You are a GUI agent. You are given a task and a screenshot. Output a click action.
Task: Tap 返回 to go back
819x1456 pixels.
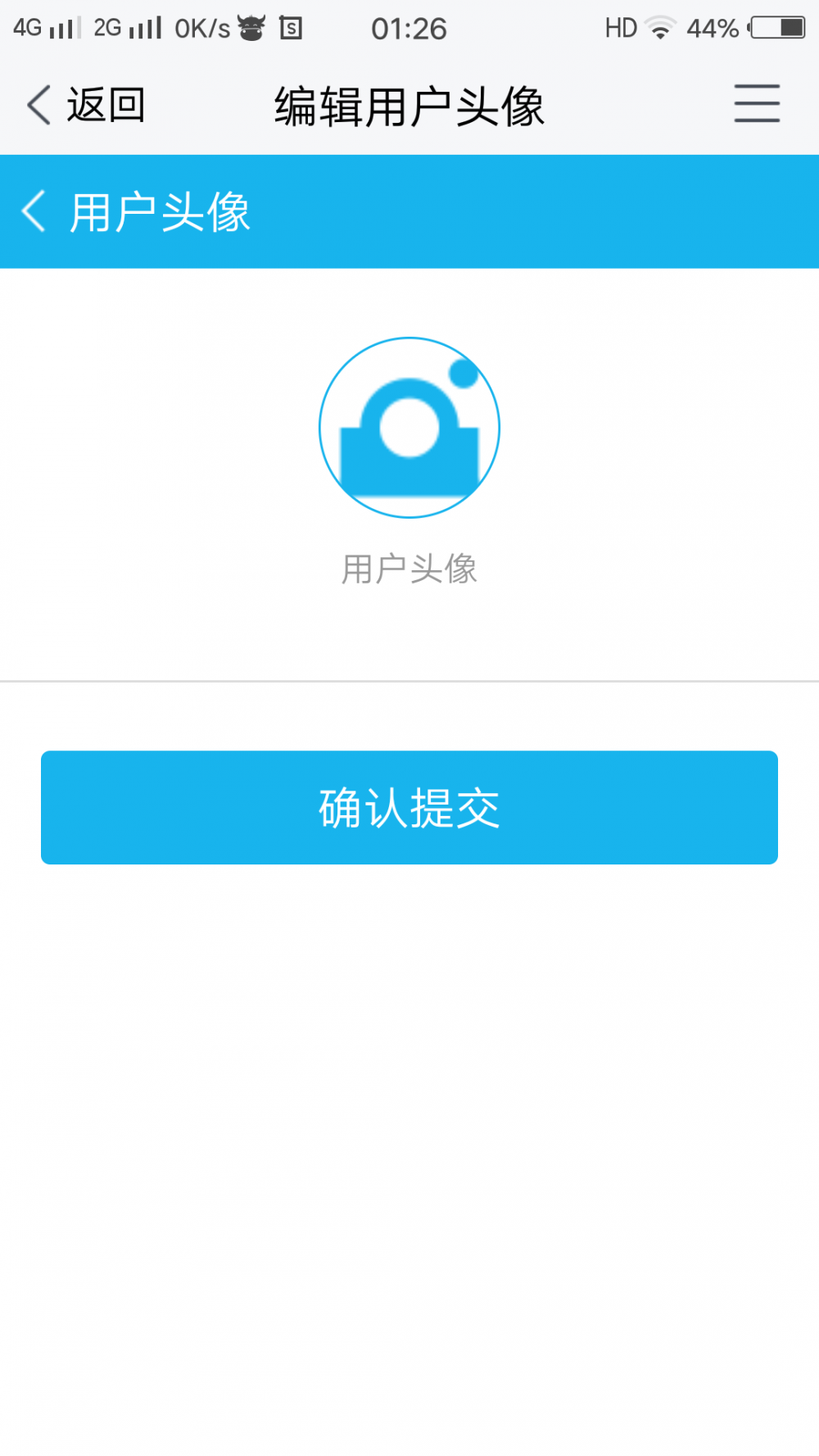(x=107, y=105)
